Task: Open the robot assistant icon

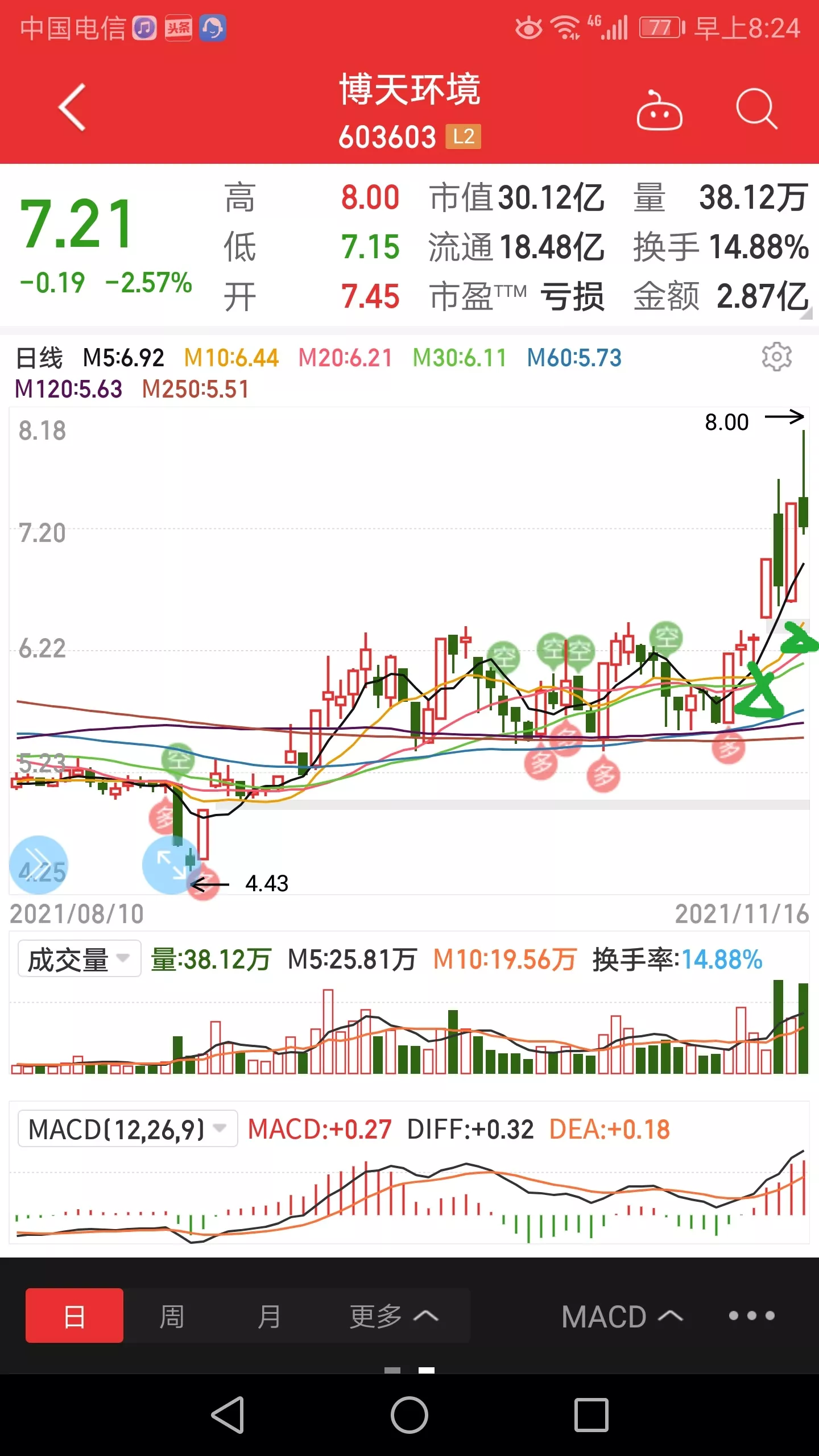Action: pos(659,110)
